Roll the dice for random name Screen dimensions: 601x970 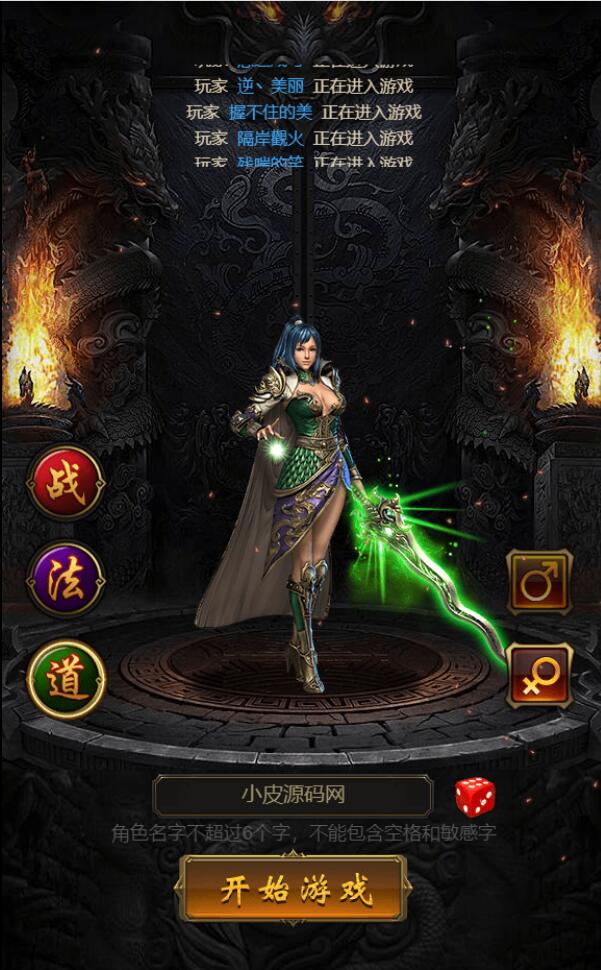[x=475, y=797]
